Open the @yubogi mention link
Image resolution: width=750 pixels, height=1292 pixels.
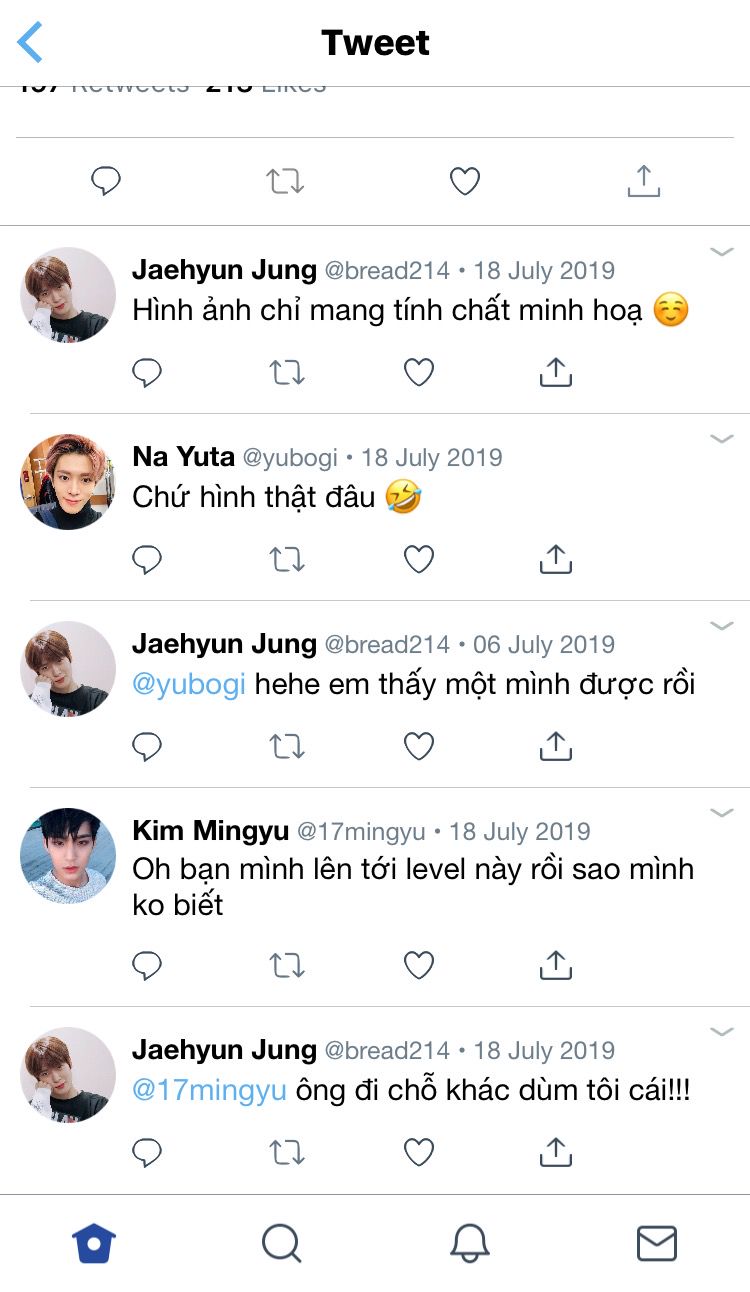coord(189,685)
